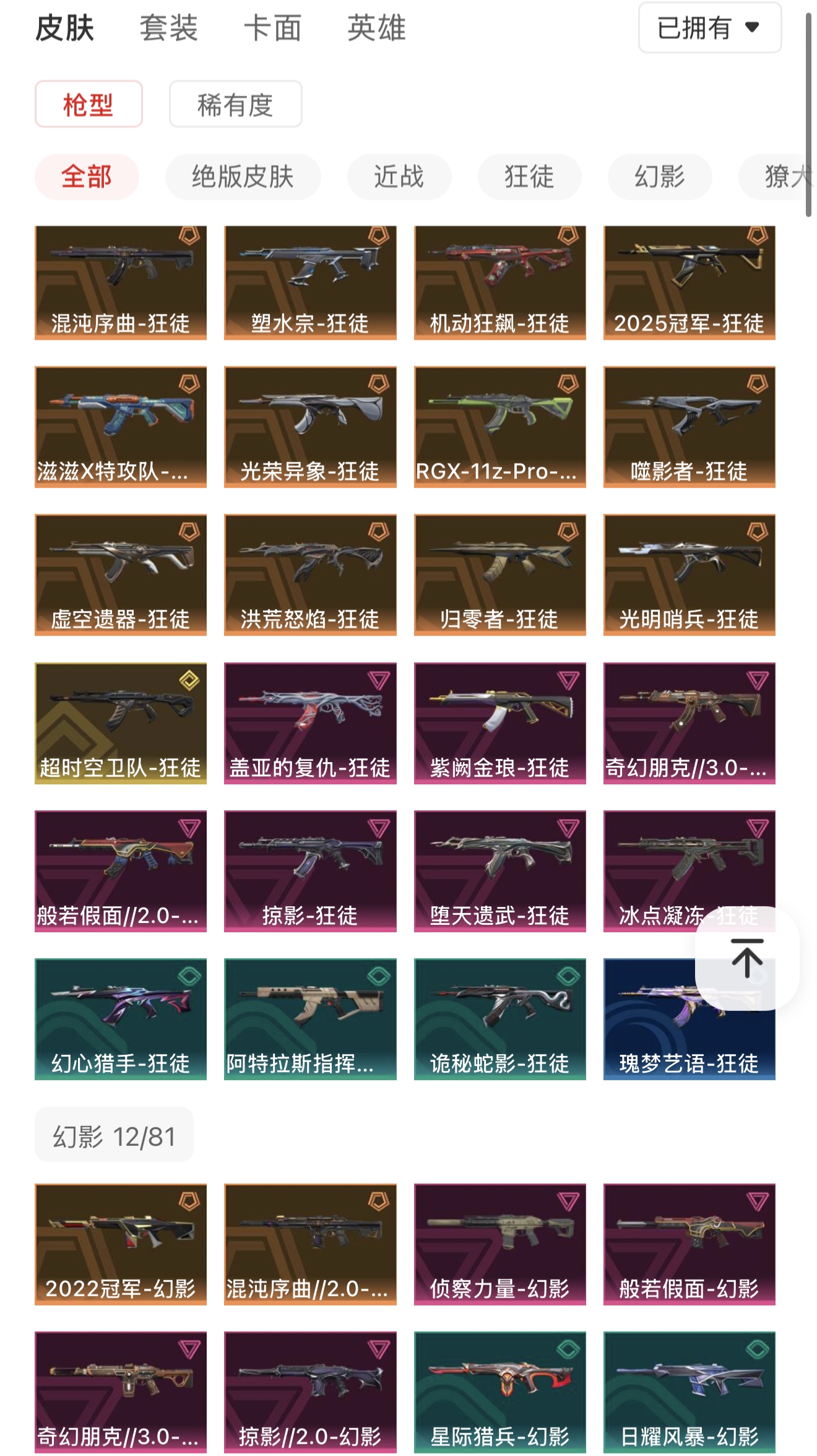Viewport: 817px width, 1456px height.
Task: Expand the 已拥有 dropdown
Action: (709, 28)
